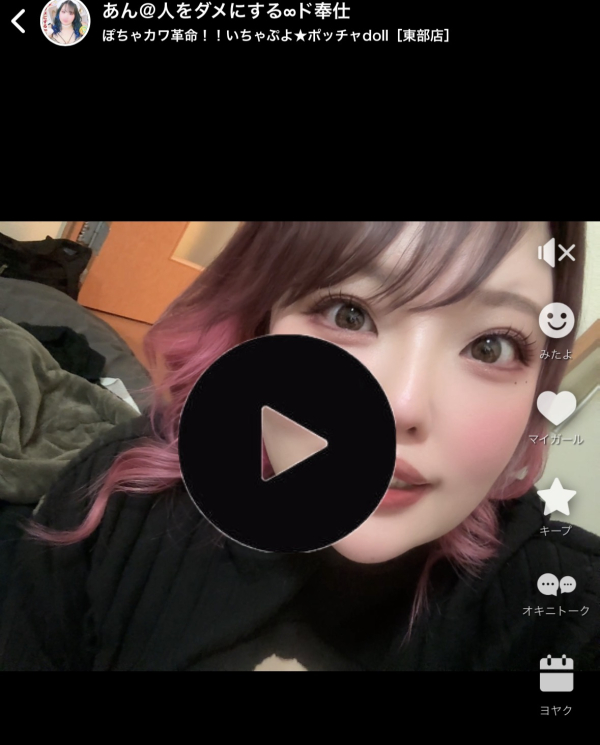The image size is (600, 745).
Task: Add to マイガール with the heart
Action: pyautogui.click(x=556, y=408)
